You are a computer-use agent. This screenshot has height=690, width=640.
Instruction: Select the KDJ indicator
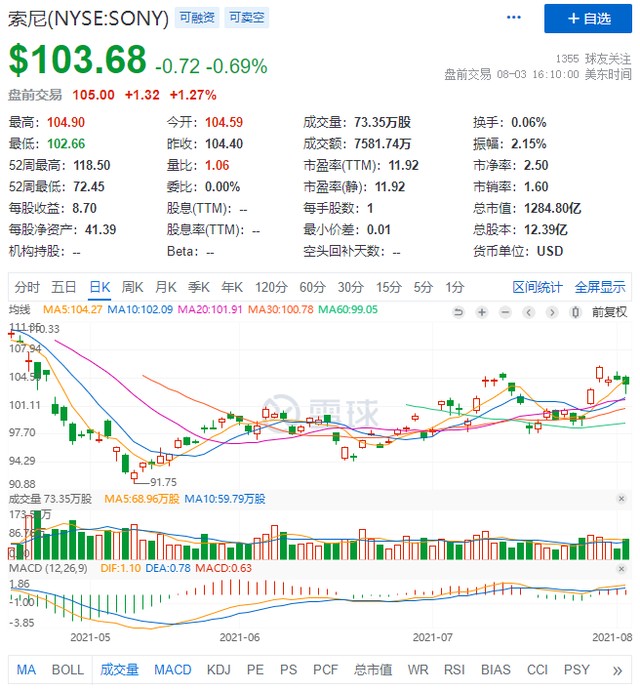click(x=217, y=670)
